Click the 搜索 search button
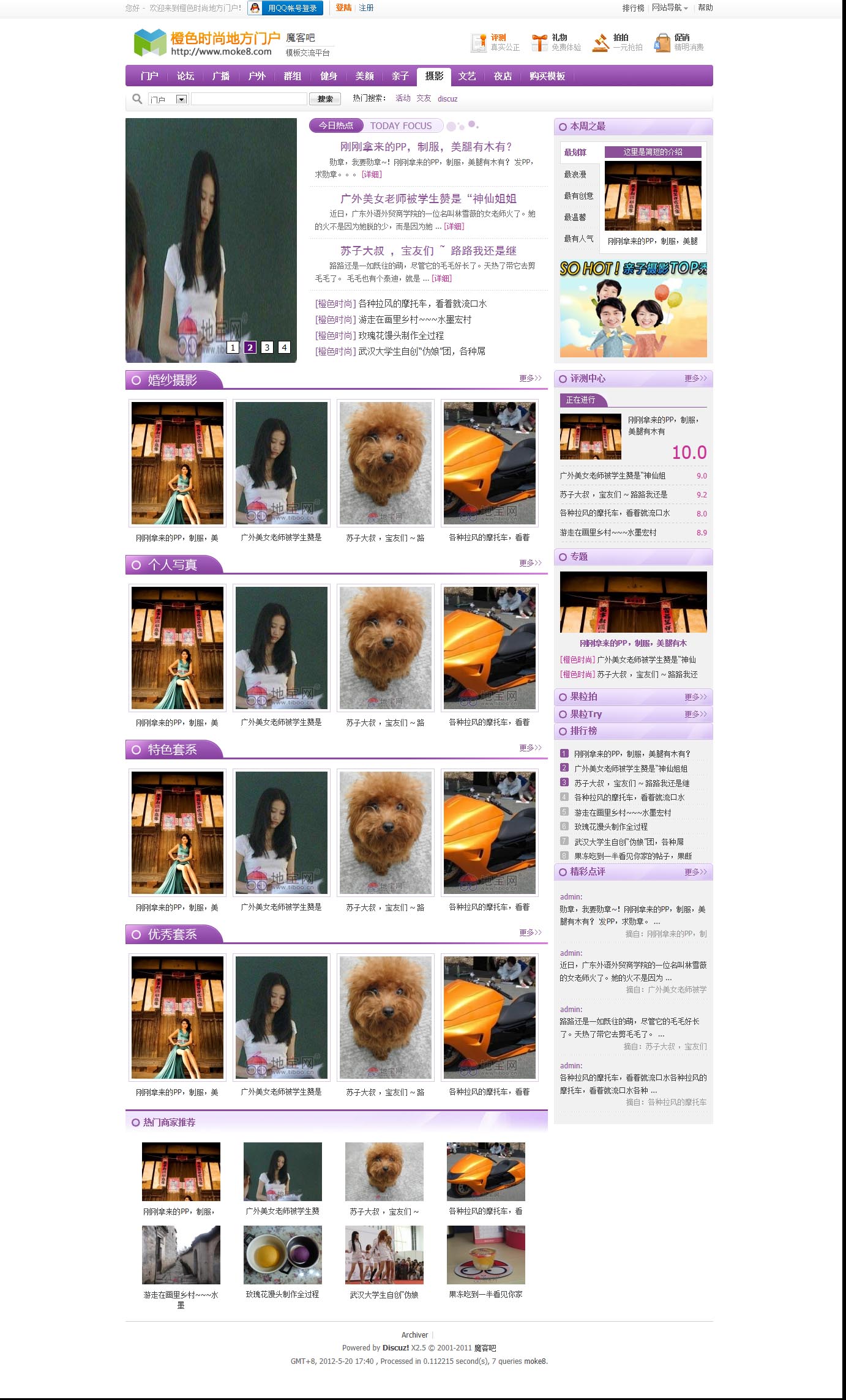 tap(325, 99)
